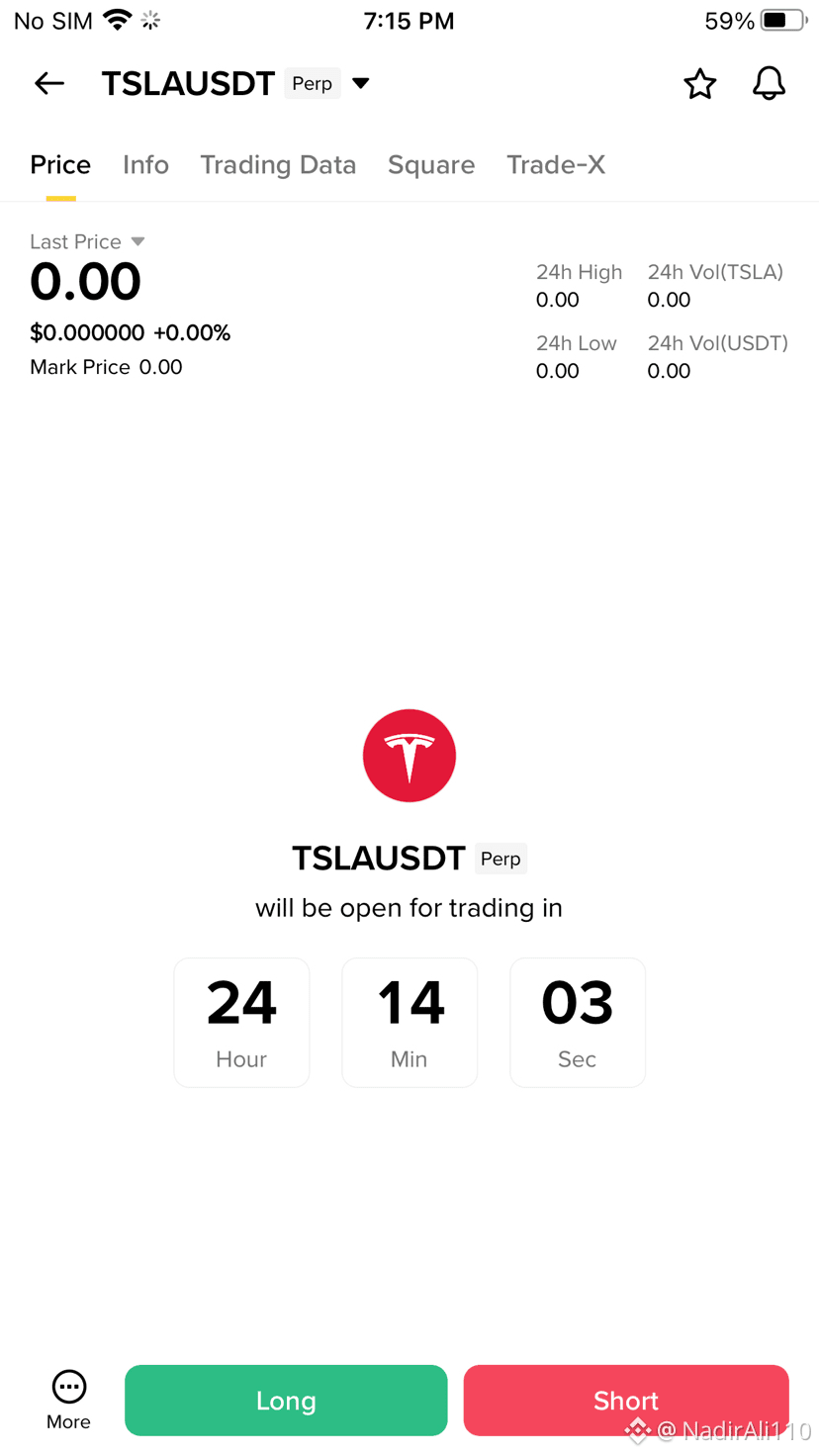
Task: Switch to the Info tab
Action: pos(145,165)
